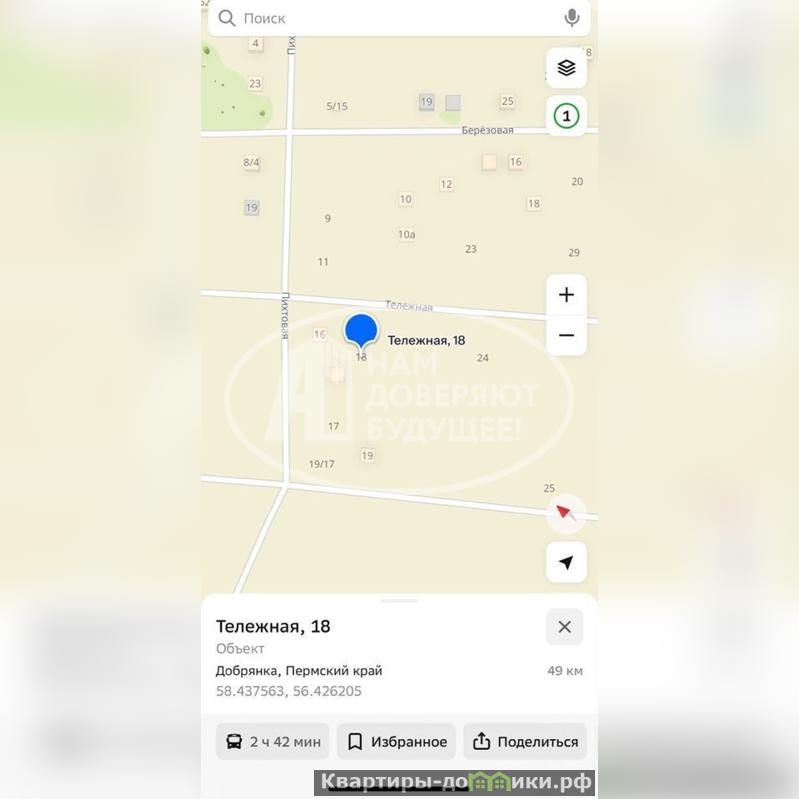799x799 pixels.
Task: Save the place to Избранное
Action: 396,742
